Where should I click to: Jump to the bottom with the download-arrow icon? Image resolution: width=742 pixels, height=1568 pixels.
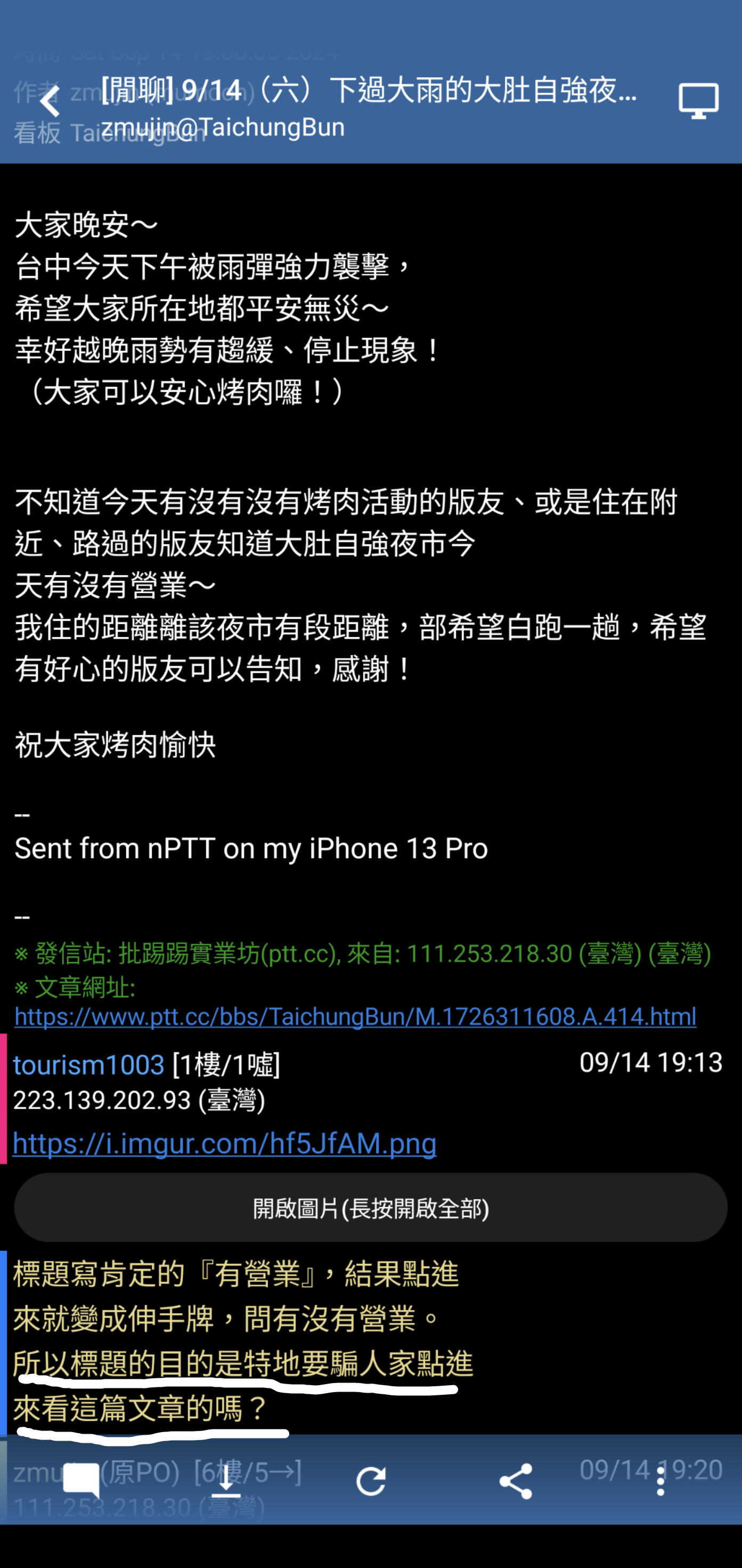(x=226, y=1481)
